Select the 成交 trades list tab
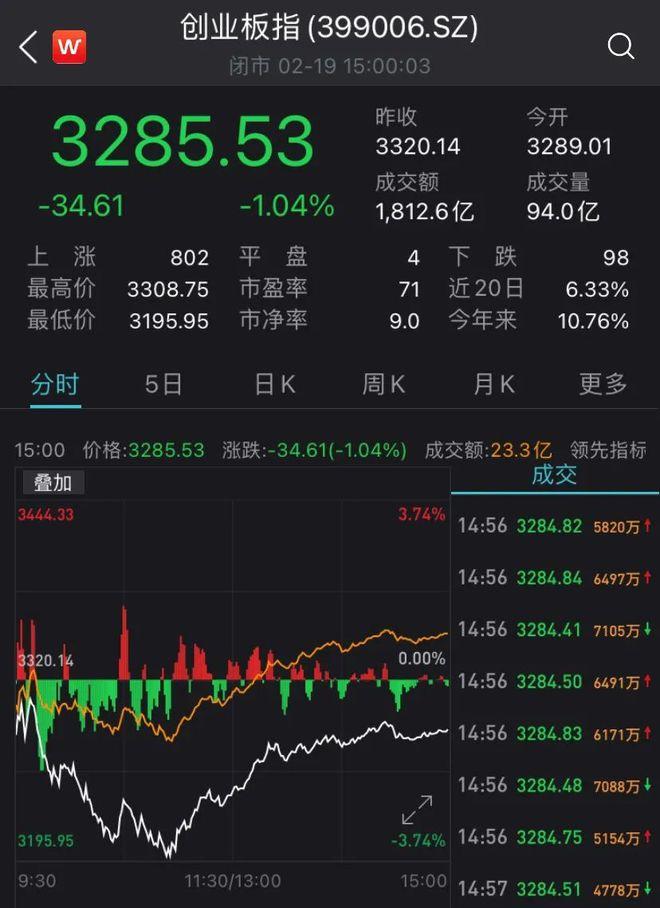 click(554, 475)
